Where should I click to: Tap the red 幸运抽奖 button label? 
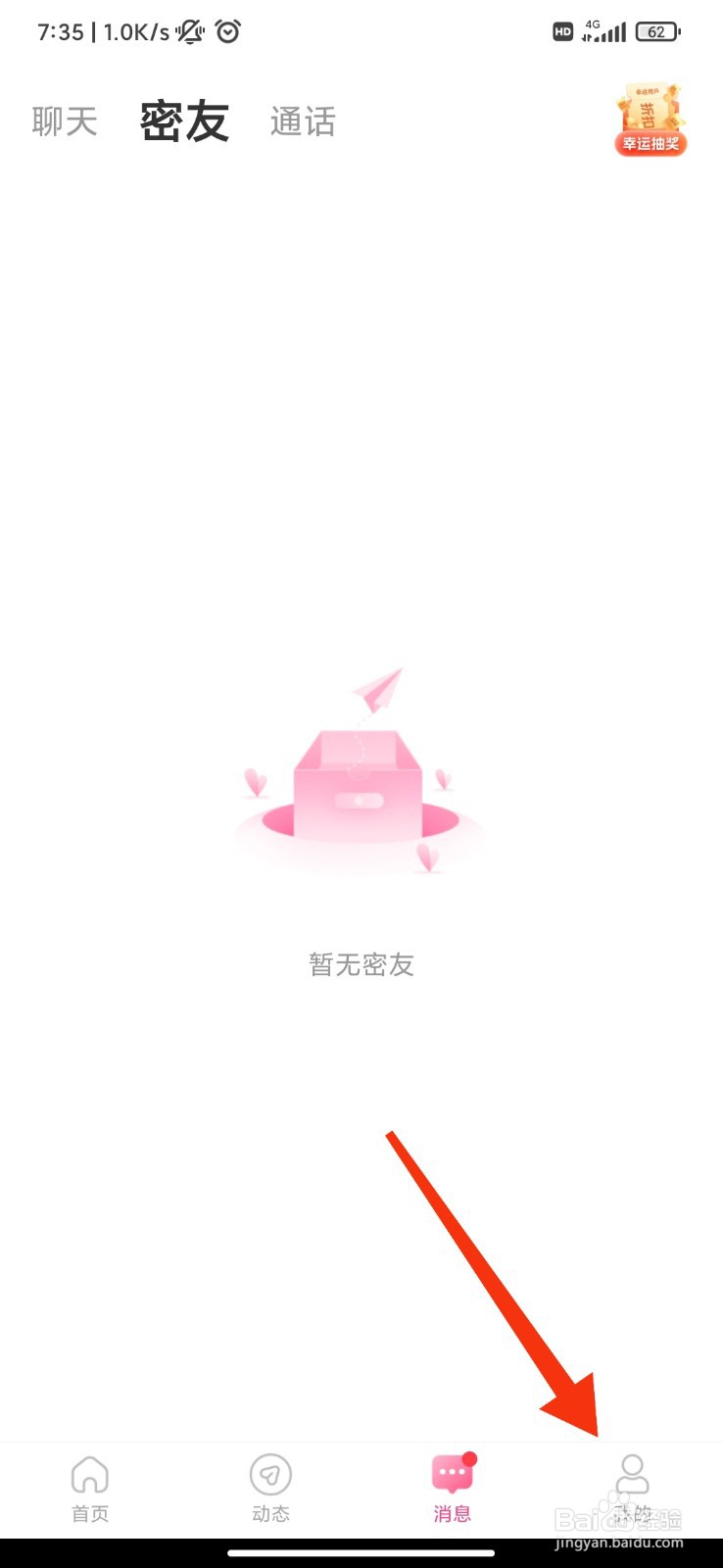pyautogui.click(x=651, y=145)
